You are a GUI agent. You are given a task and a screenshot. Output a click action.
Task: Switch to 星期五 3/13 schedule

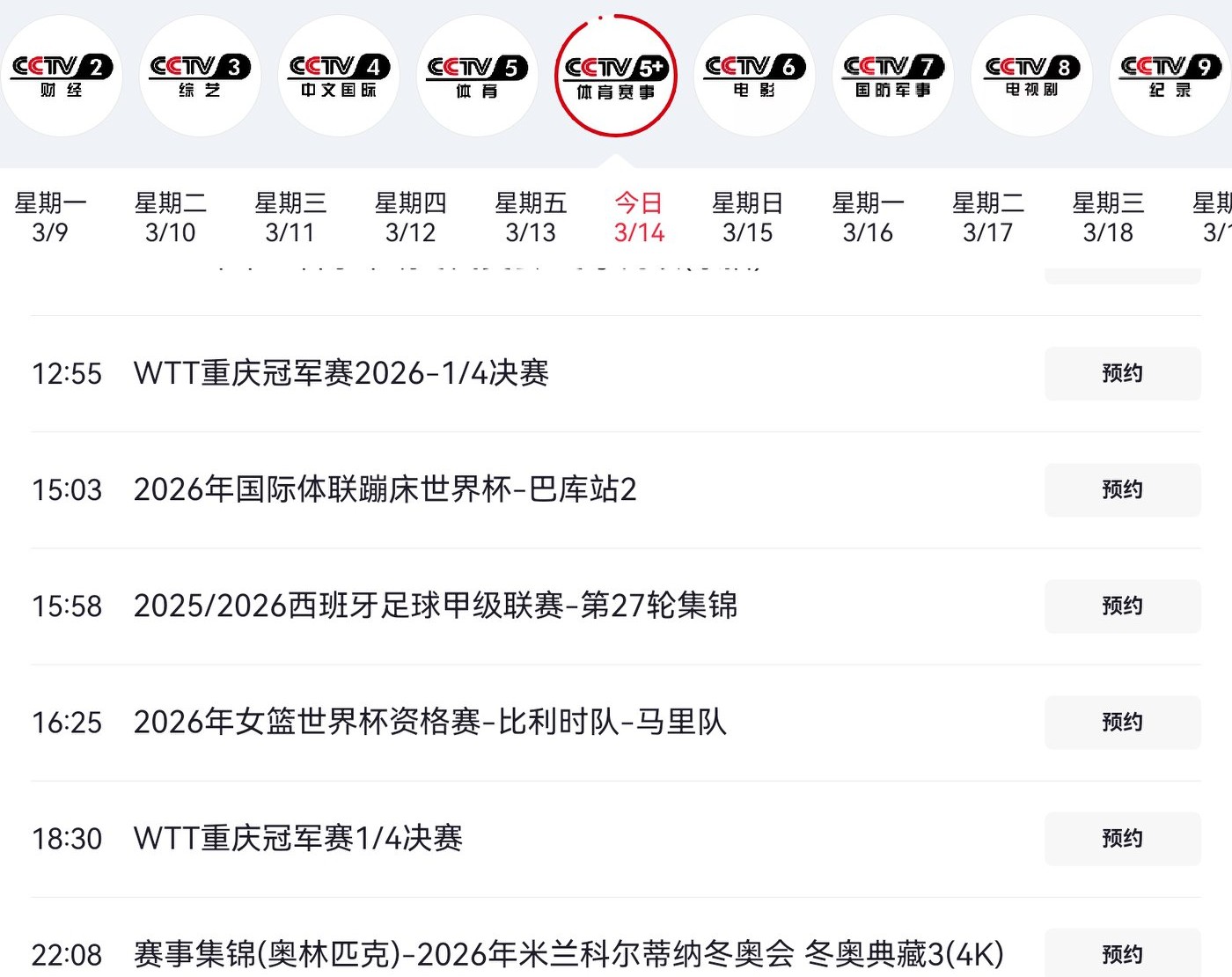(531, 217)
